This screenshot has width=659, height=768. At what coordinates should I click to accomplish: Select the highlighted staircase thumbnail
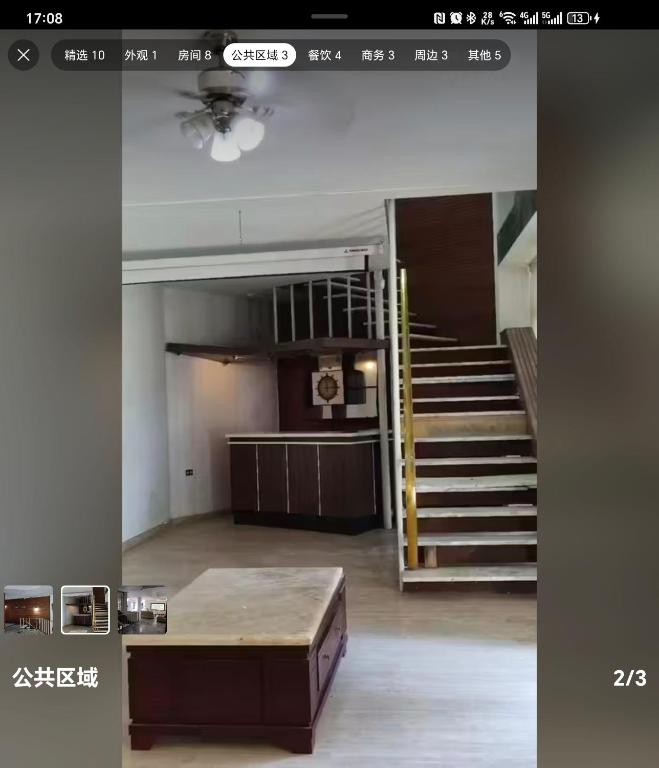(x=85, y=610)
